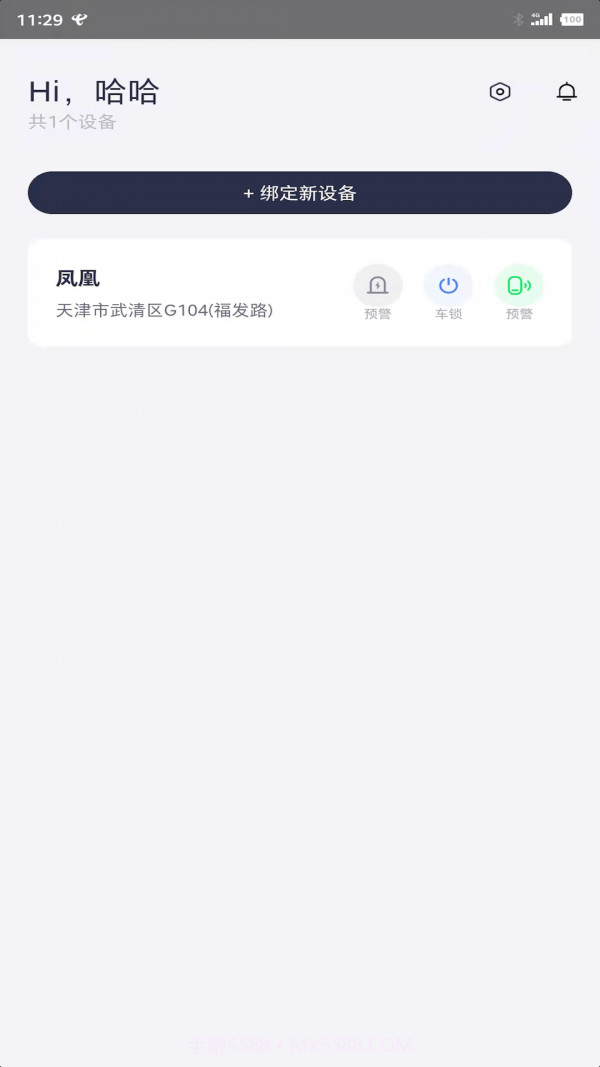The width and height of the screenshot is (600, 1067).
Task: Open the hexagon settings icon
Action: click(x=500, y=92)
